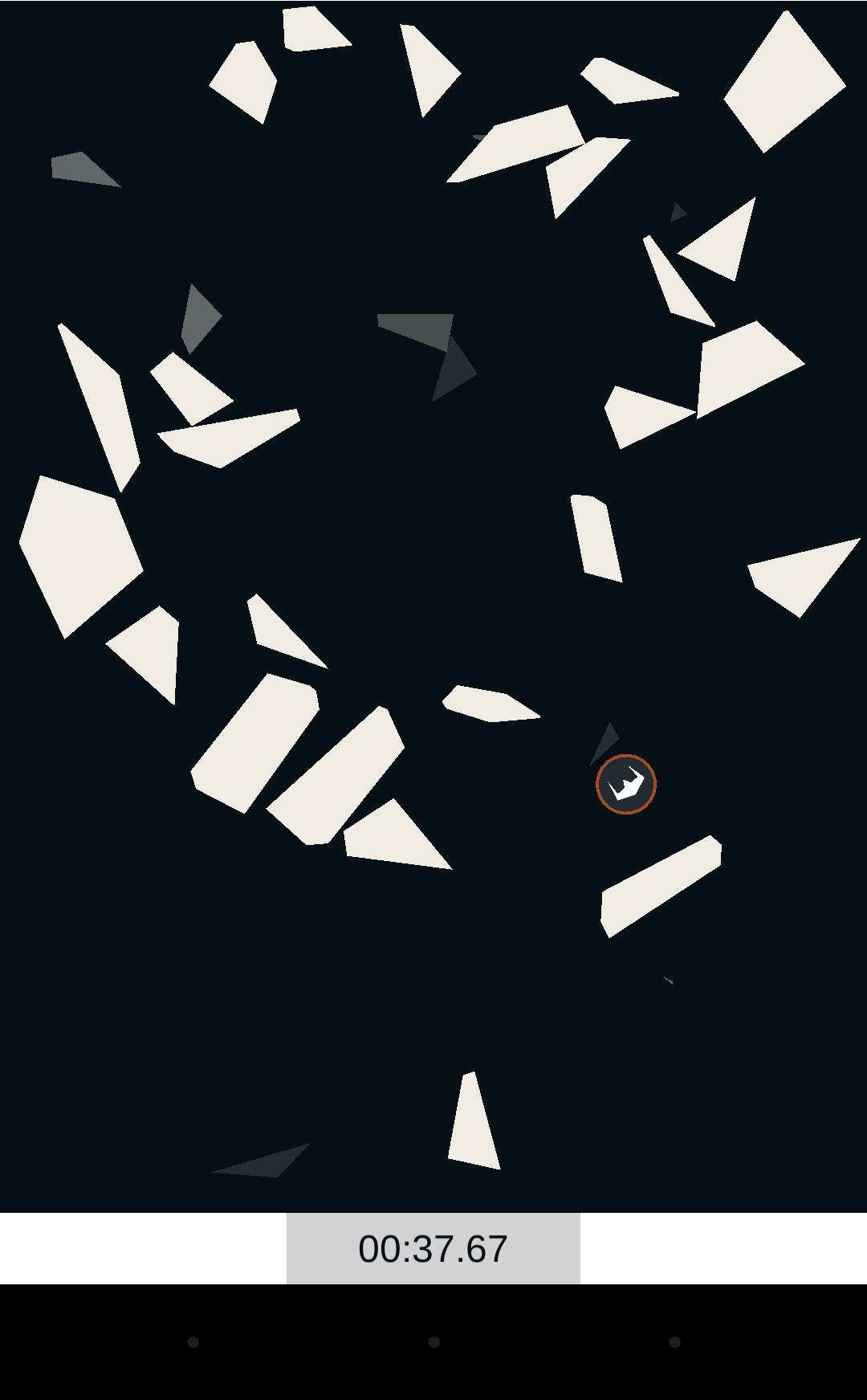Tap the dimmed system home dot

433,1342
